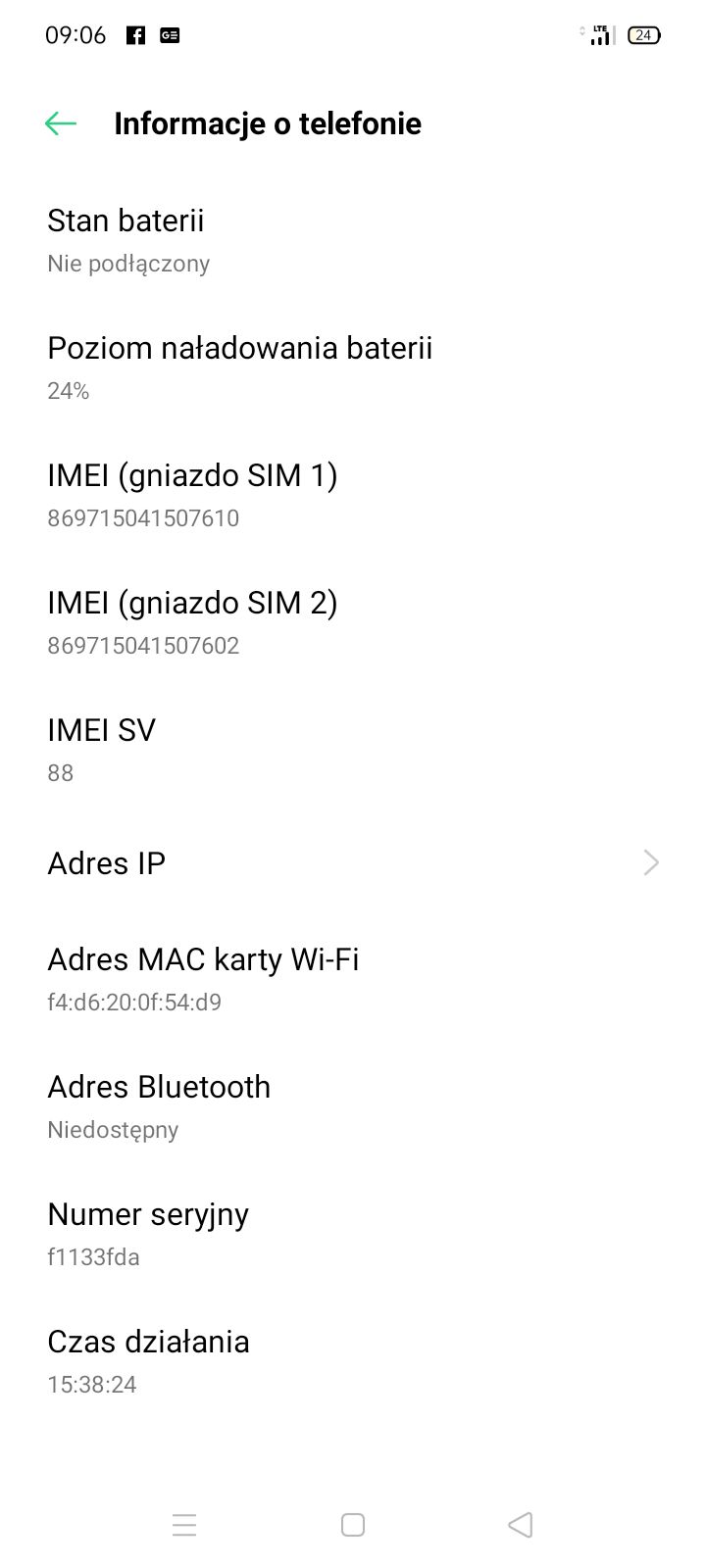706x1568 pixels.
Task: Open recent apps from navigation bar
Action: point(184,1525)
